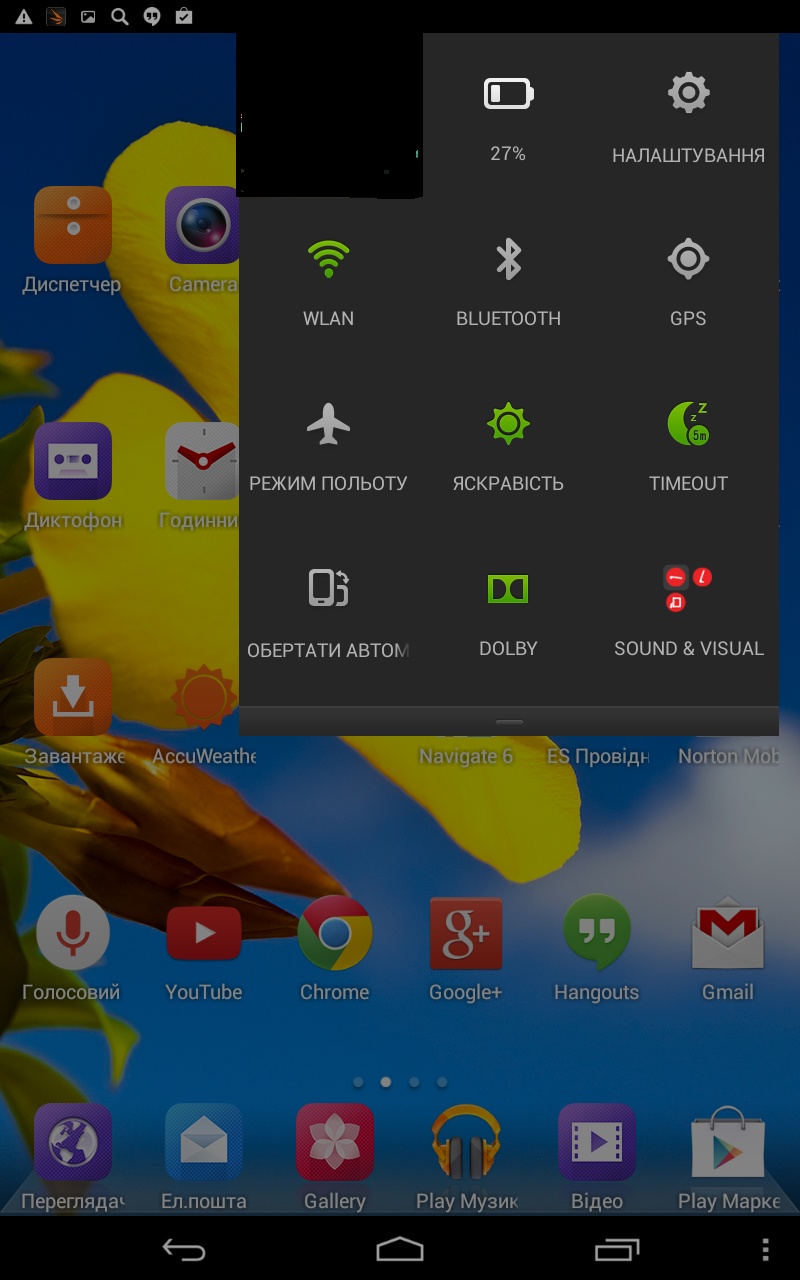Open the navigation bar overflow menu
Viewport: 800px width, 1280px height.
click(x=765, y=1249)
